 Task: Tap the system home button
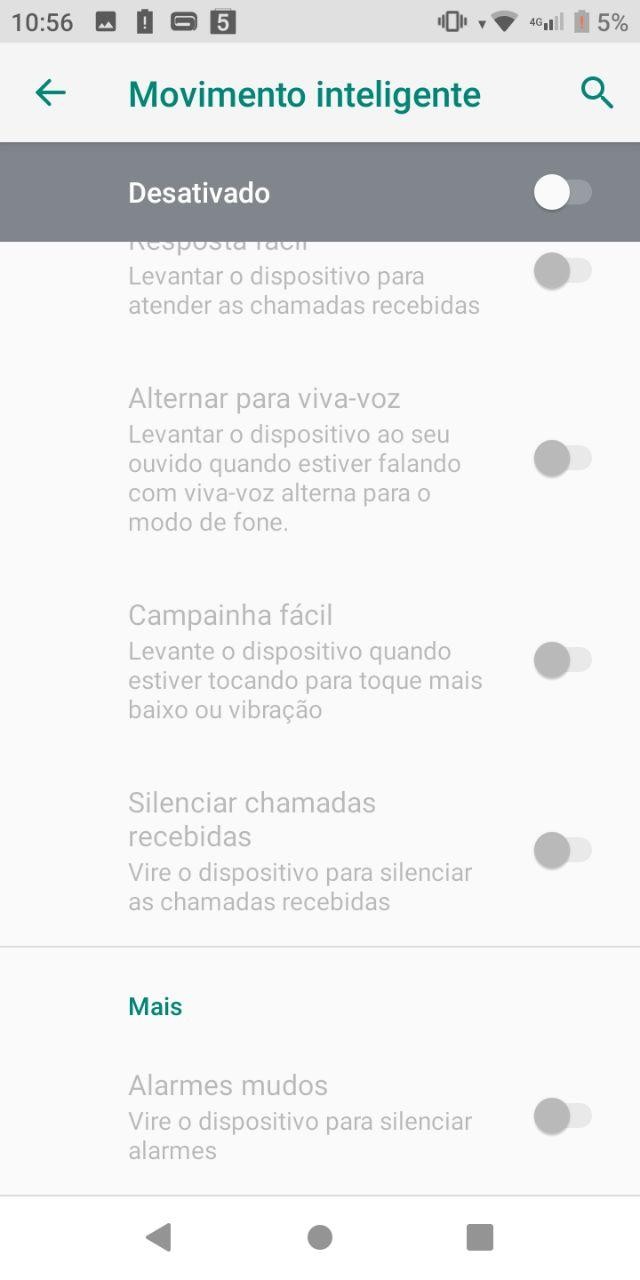pos(320,1237)
